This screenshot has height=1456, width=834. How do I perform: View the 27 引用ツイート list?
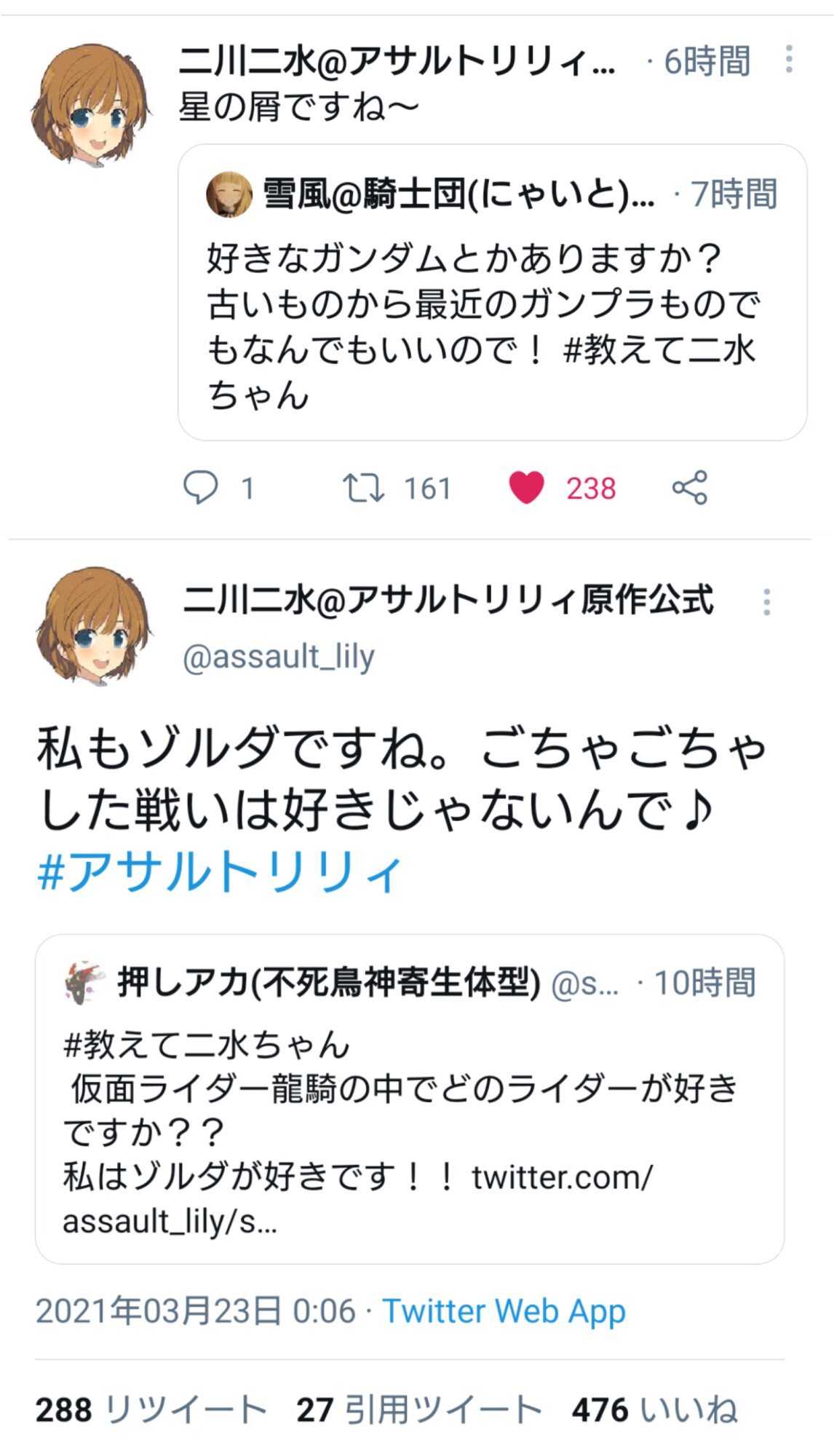point(419,1409)
